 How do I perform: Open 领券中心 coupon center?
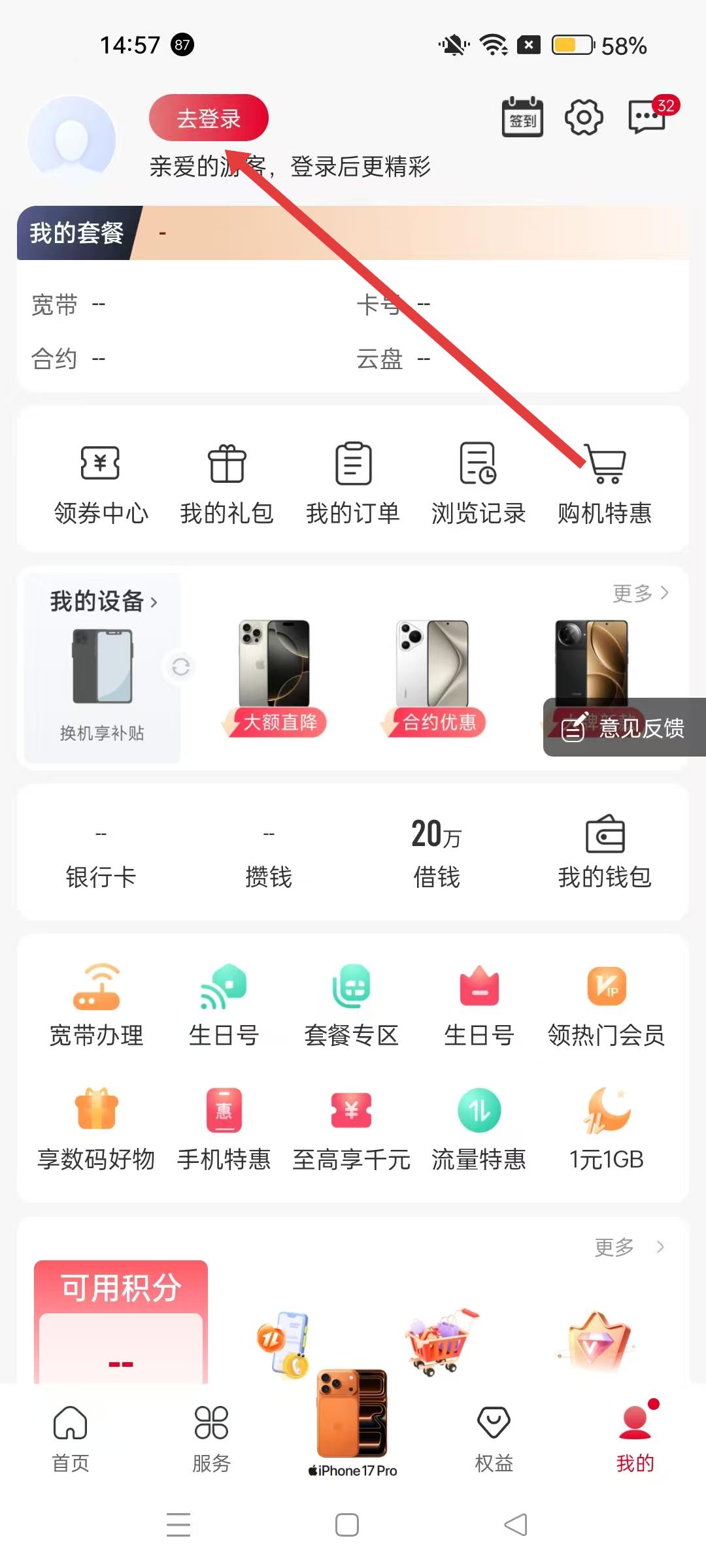click(101, 483)
